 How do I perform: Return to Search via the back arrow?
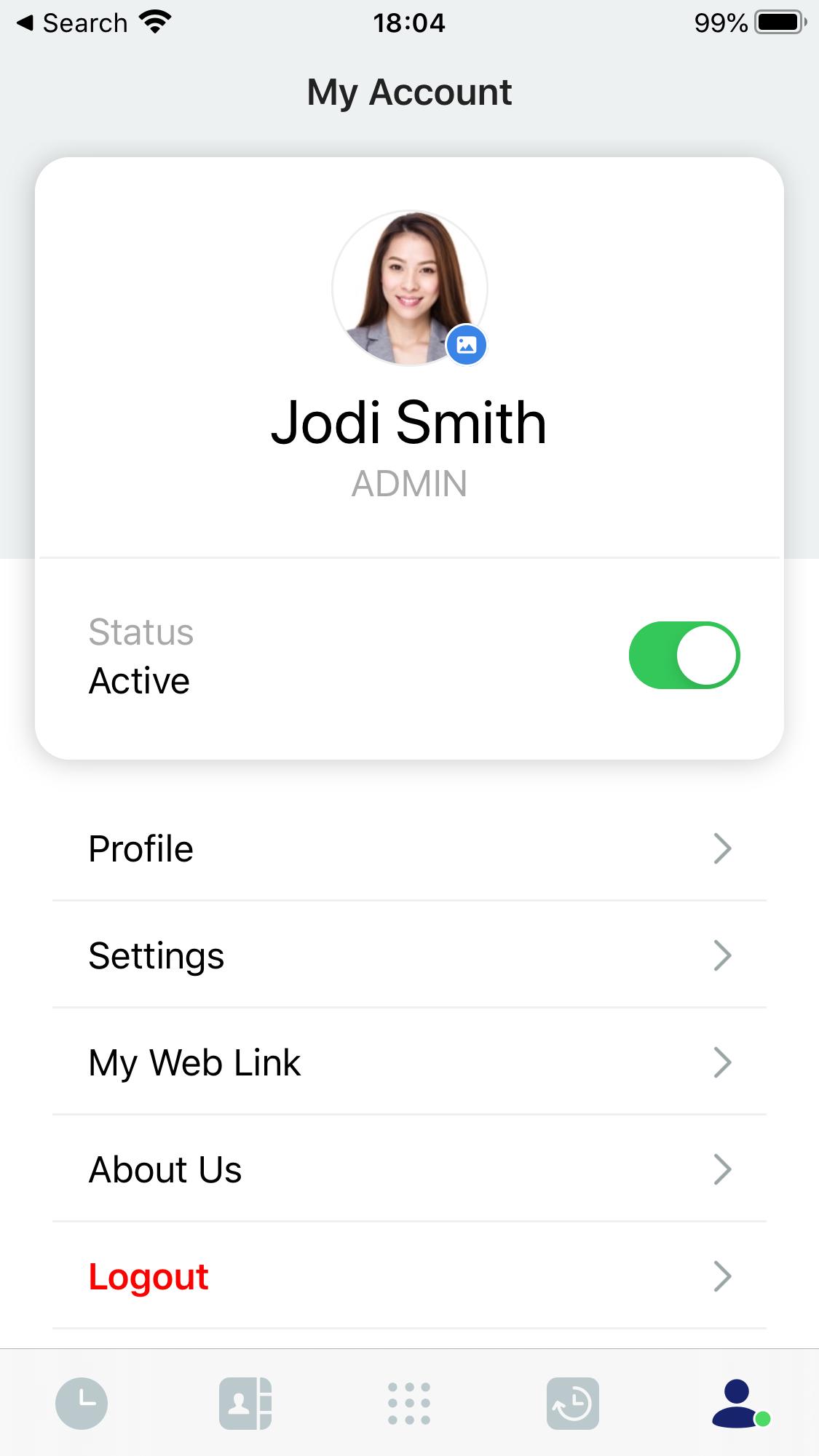[x=71, y=23]
